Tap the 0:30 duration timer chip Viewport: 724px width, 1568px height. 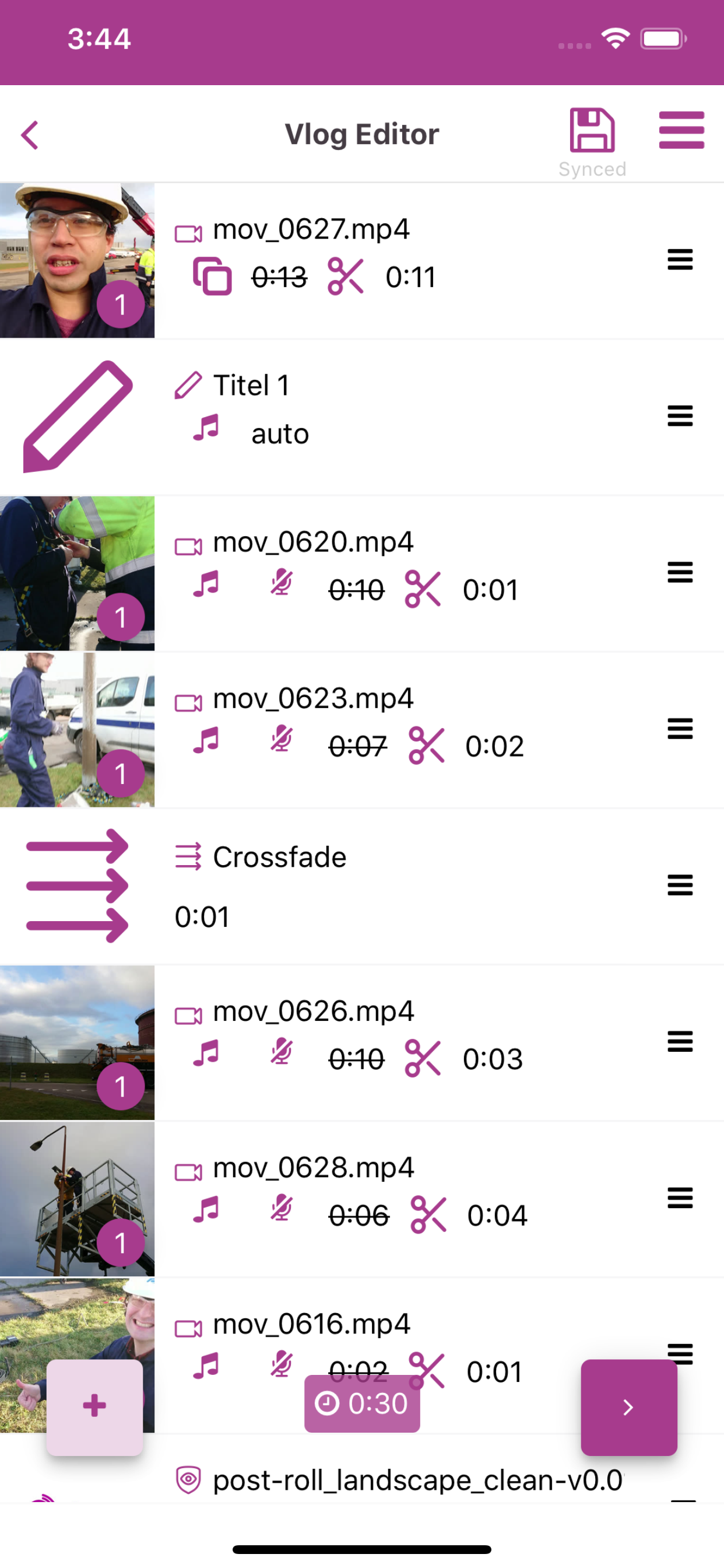pyautogui.click(x=361, y=1405)
